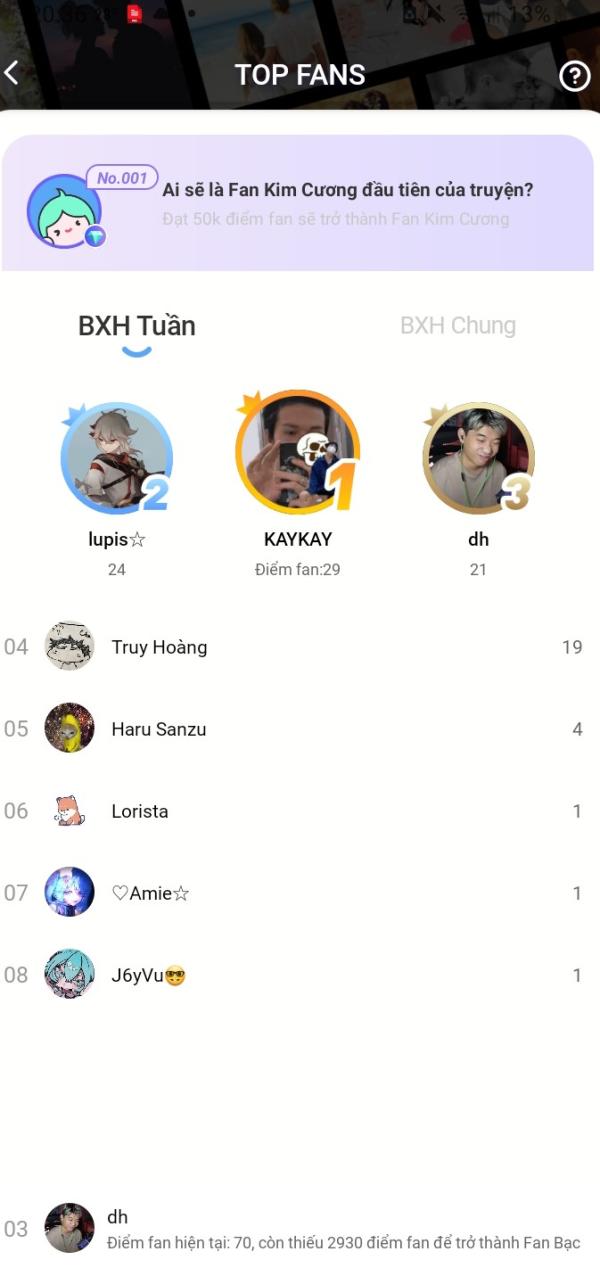
Task: Open the Fan Kim Cương banner
Action: [298, 204]
